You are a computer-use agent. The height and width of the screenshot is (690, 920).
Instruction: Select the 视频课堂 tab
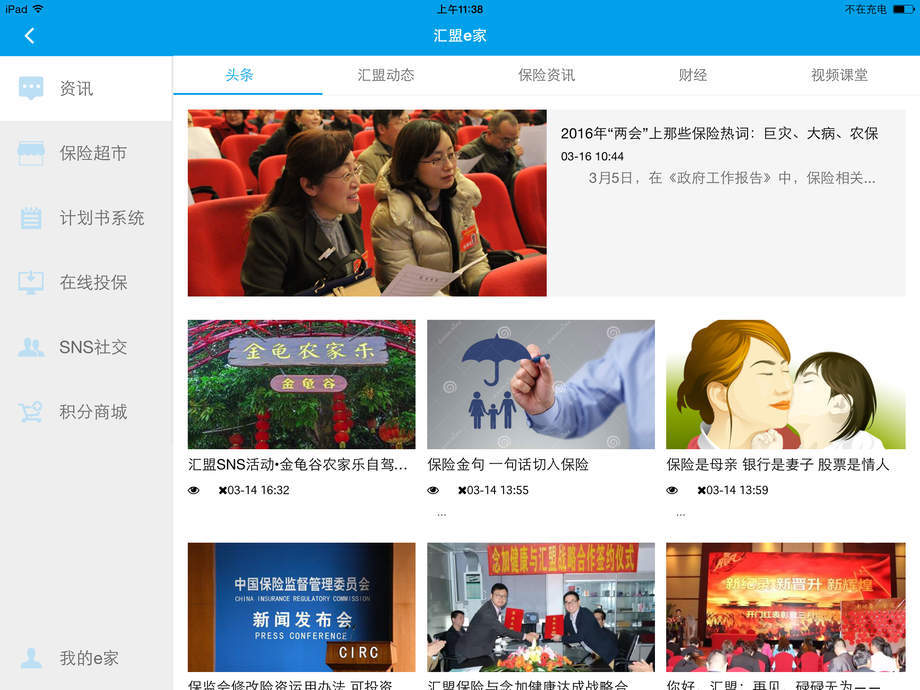pyautogui.click(x=839, y=75)
